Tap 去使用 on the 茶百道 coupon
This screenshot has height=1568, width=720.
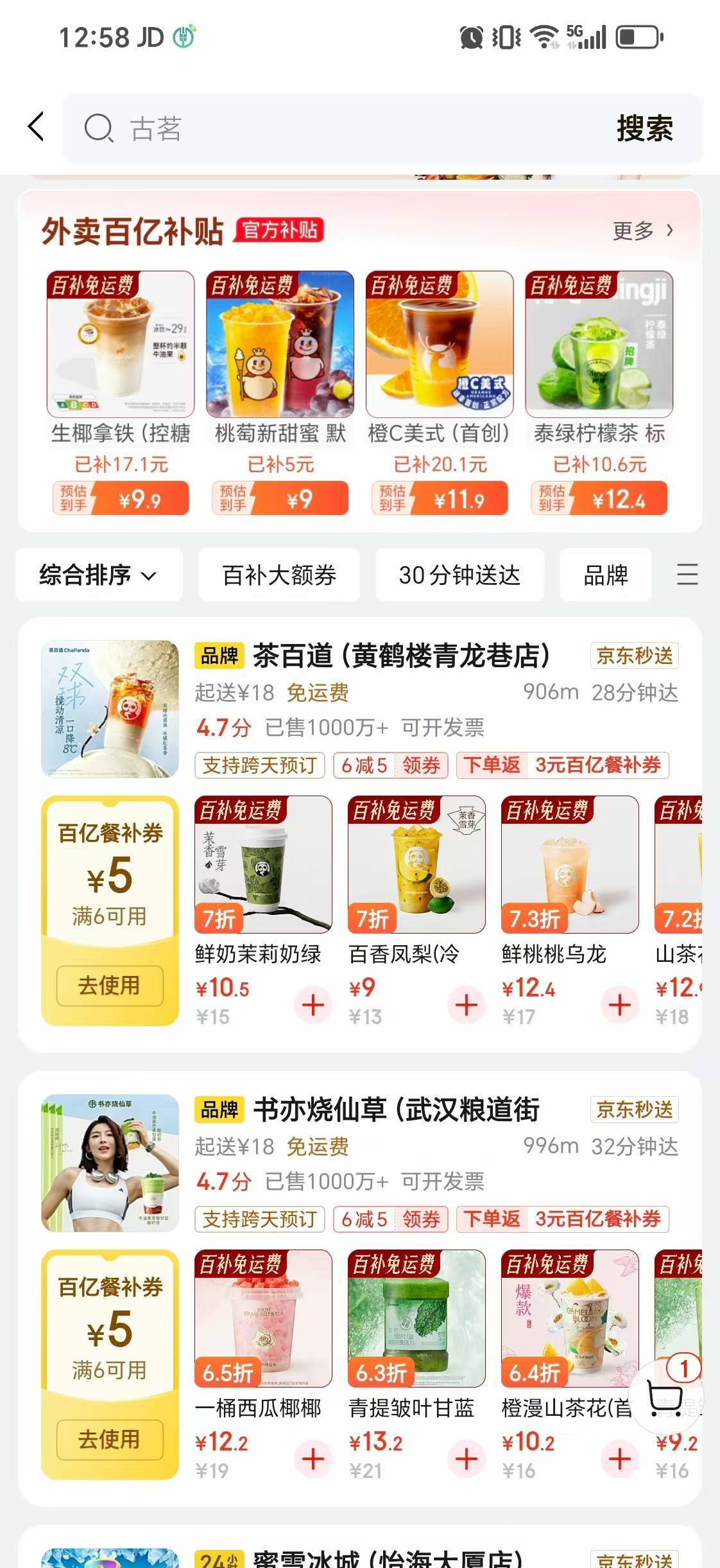click(110, 985)
